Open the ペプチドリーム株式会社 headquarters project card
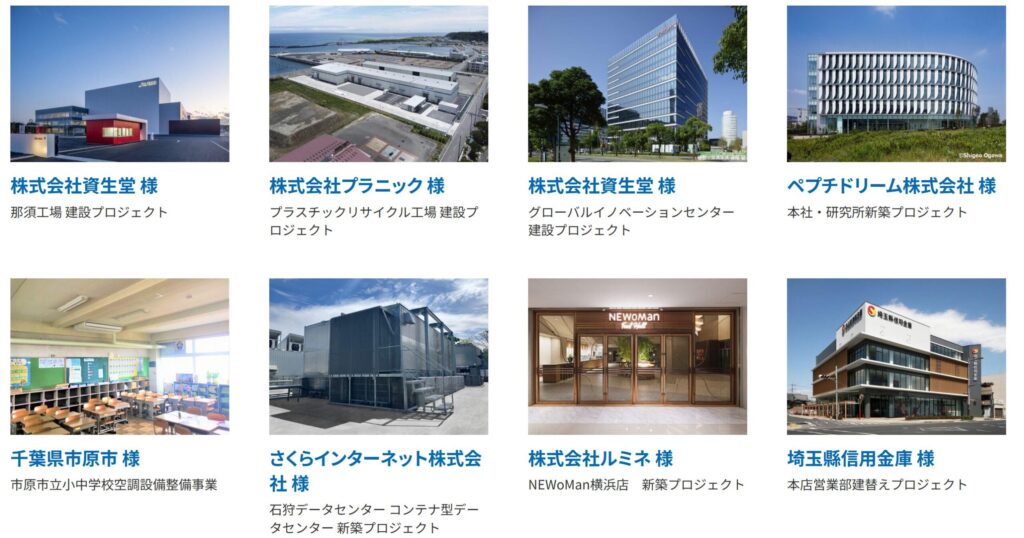 coord(896,84)
